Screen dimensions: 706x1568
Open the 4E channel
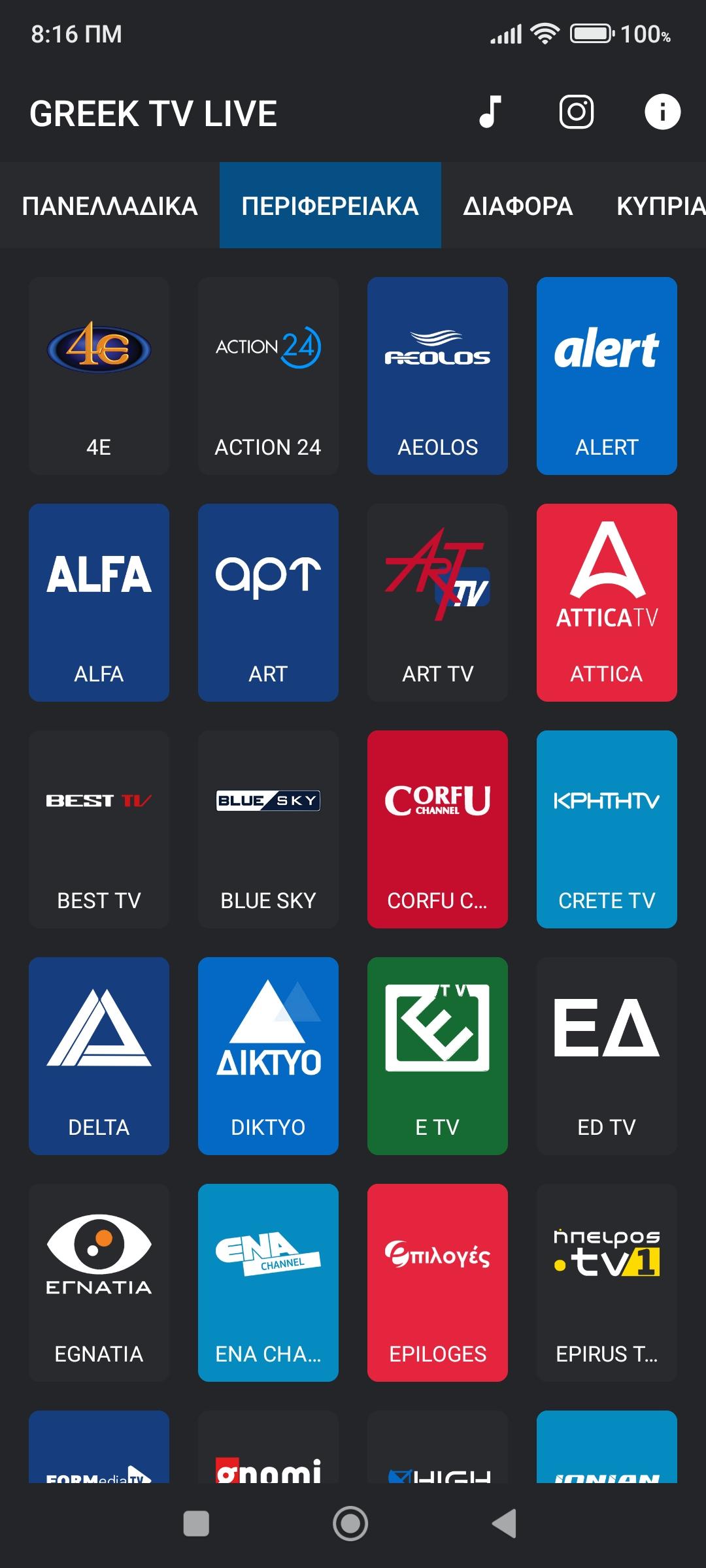[x=99, y=376]
